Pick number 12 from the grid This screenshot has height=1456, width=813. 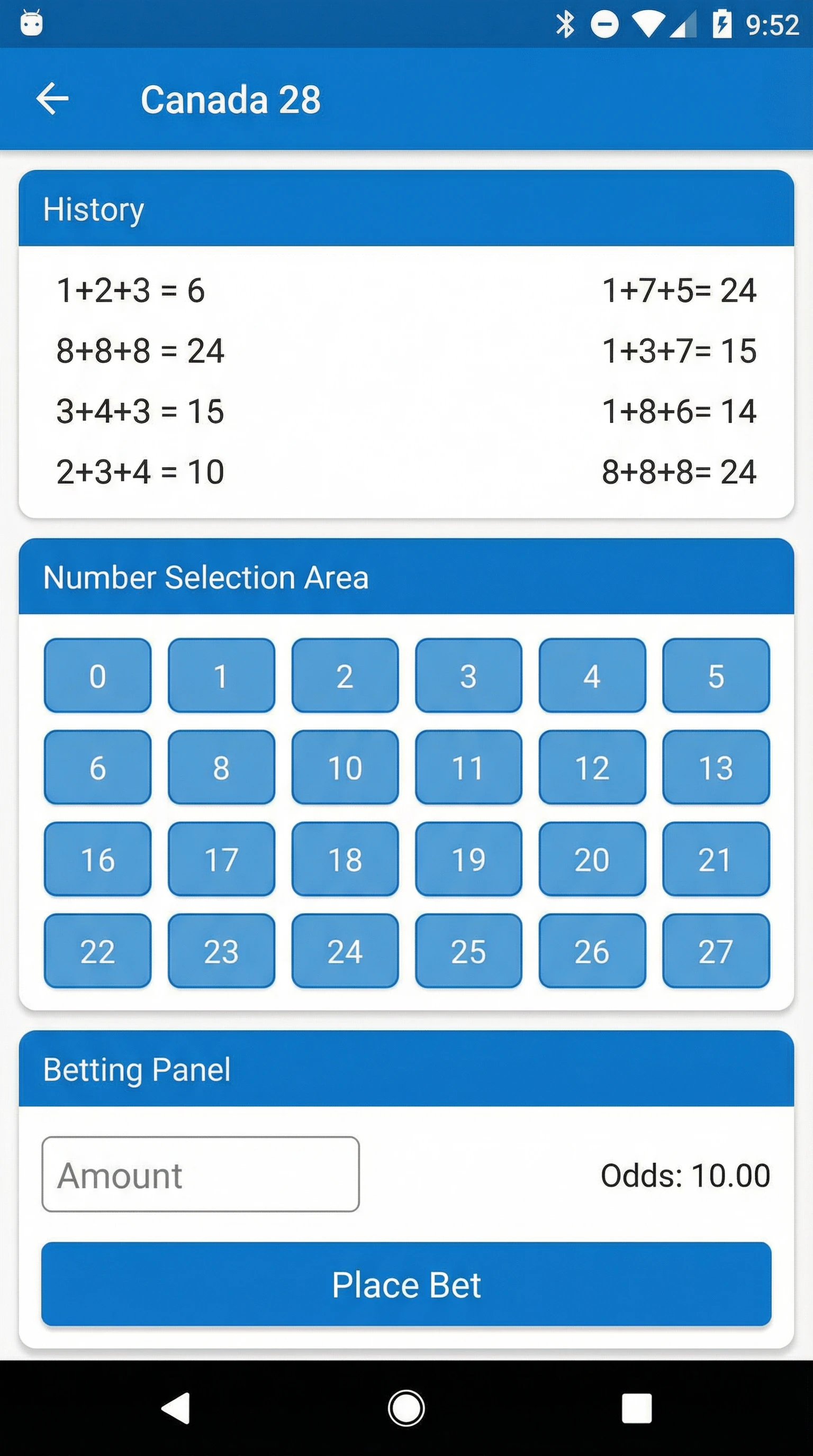coord(592,767)
